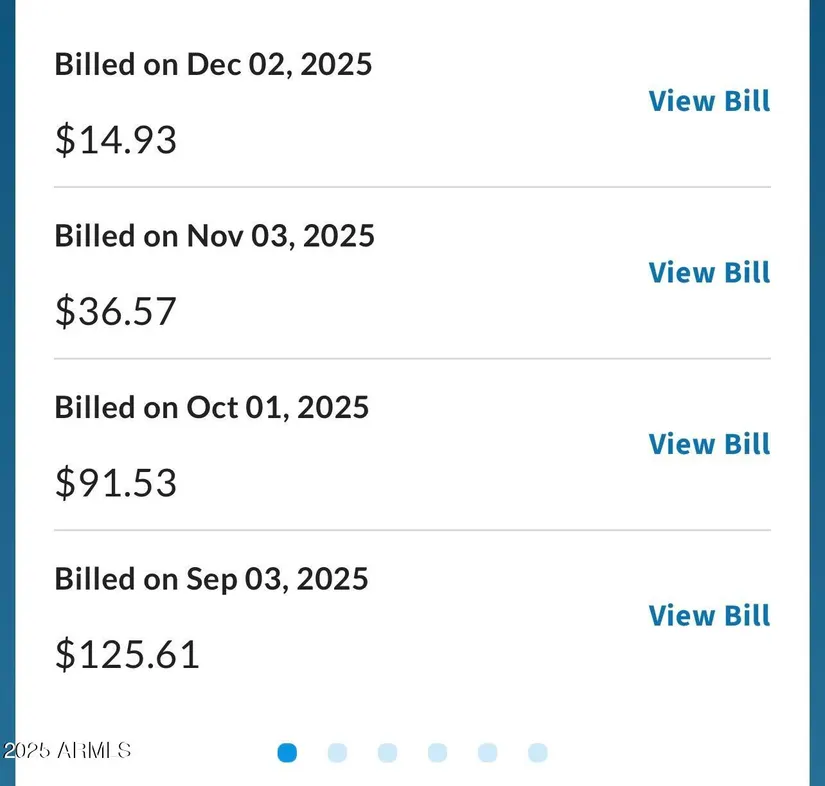Open the Nov 03, 2025 bill

709,273
